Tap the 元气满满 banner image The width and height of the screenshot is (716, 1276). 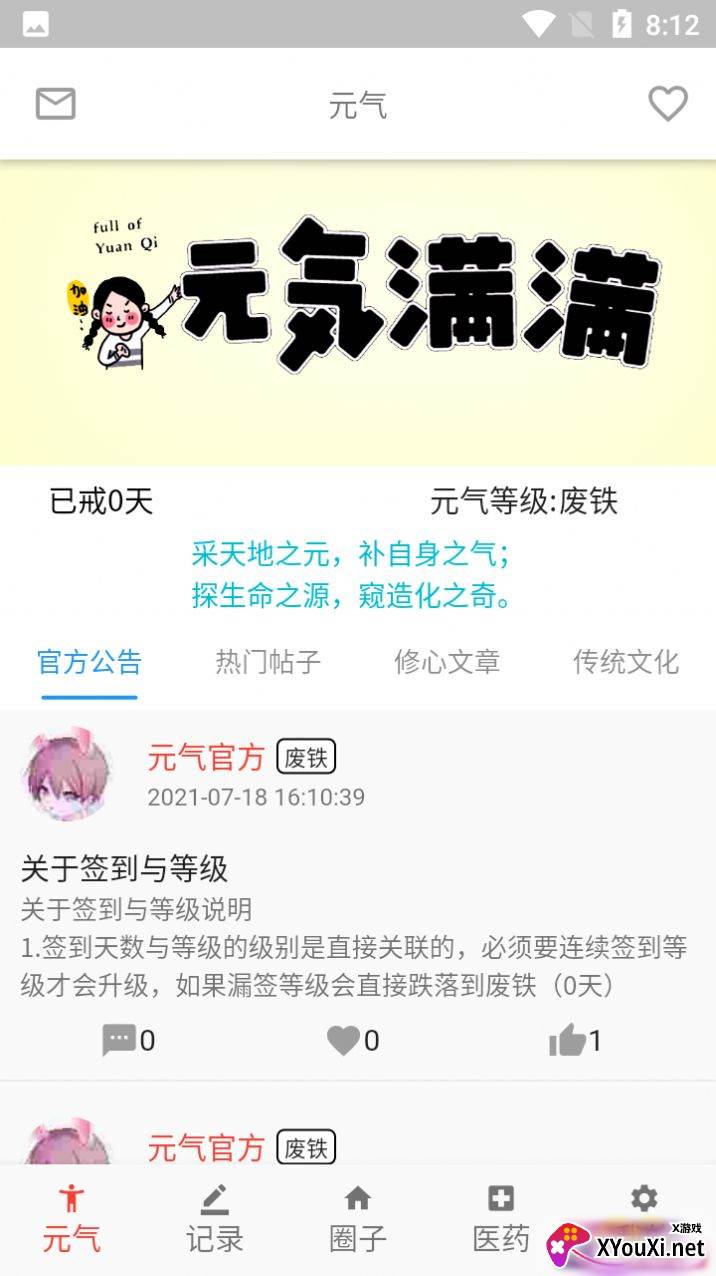[x=358, y=312]
